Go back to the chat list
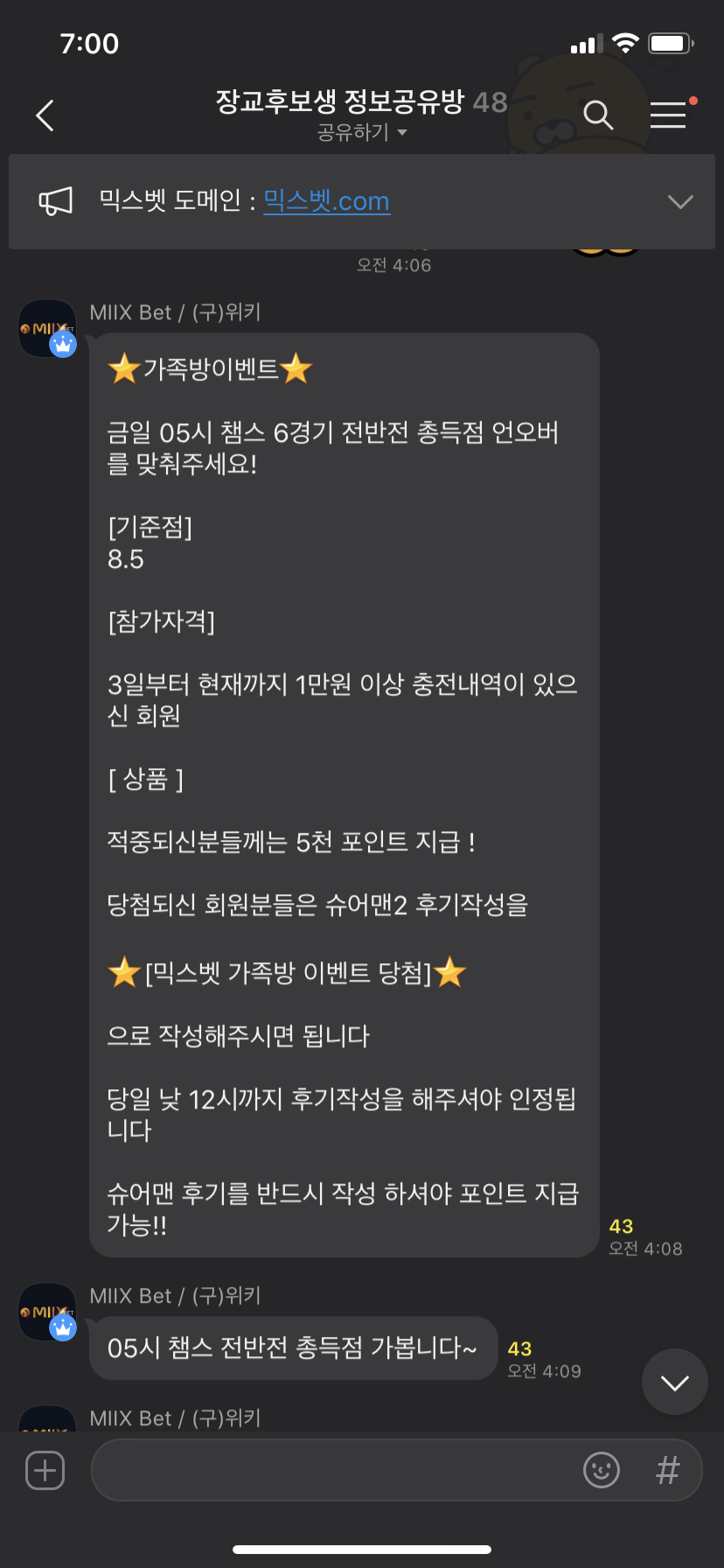Image resolution: width=724 pixels, height=1568 pixels. [x=45, y=115]
